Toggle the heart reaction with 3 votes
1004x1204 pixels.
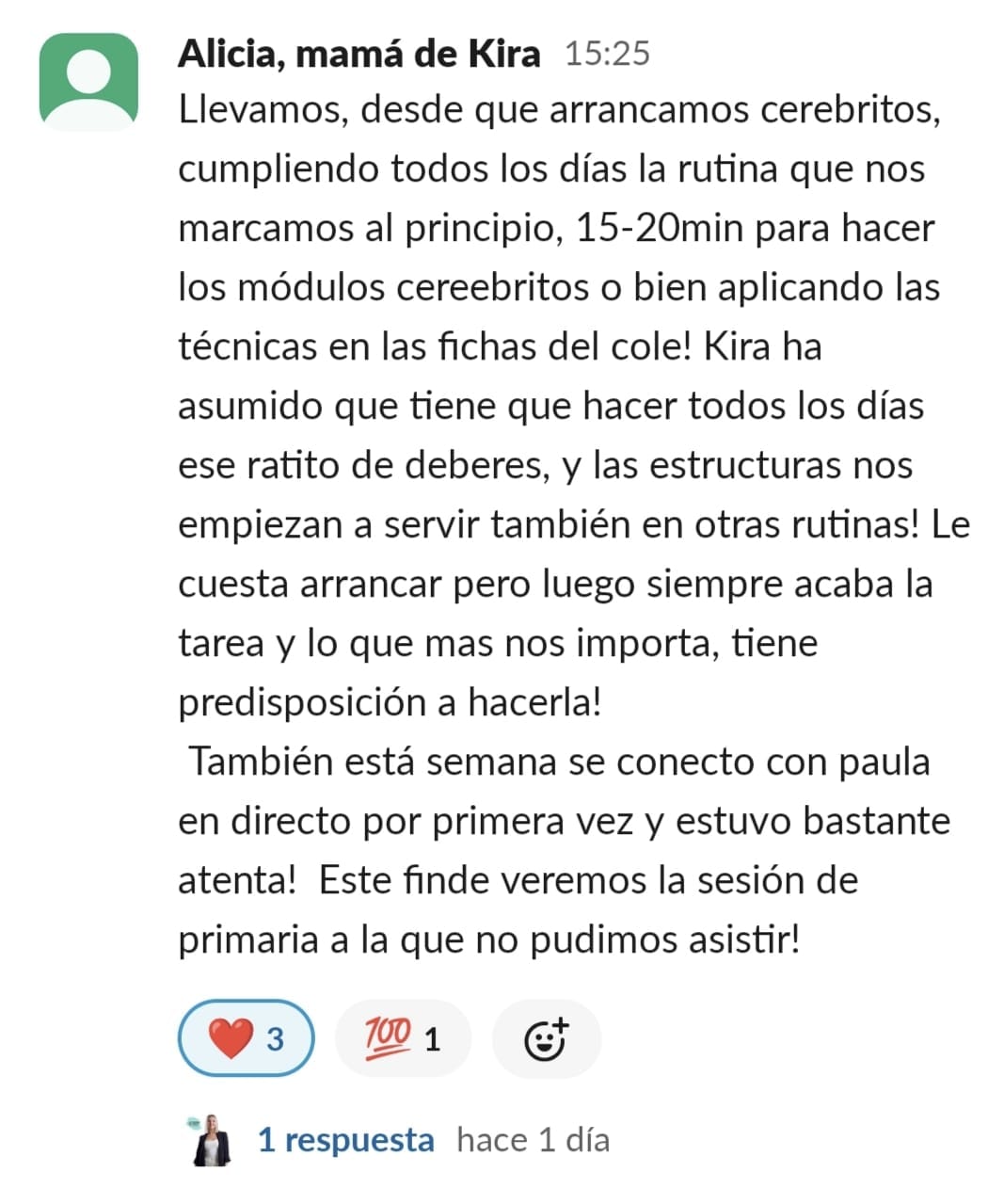coord(246,1038)
